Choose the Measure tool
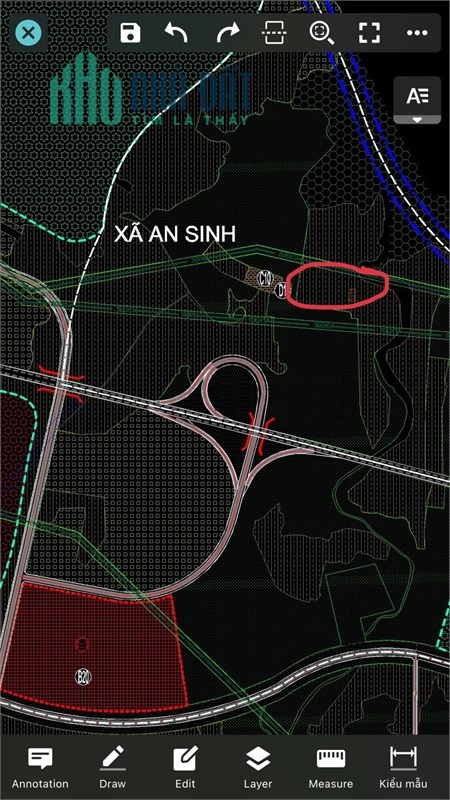 (331, 768)
